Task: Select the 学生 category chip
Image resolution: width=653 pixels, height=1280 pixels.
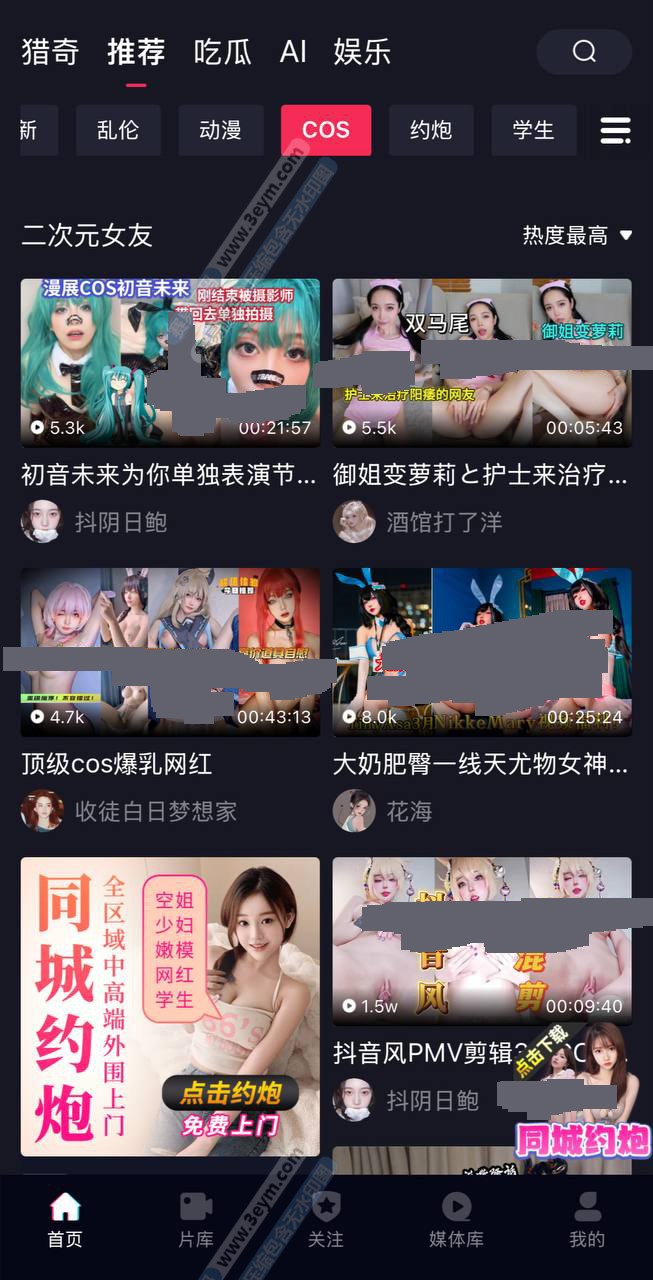Action: tap(533, 130)
